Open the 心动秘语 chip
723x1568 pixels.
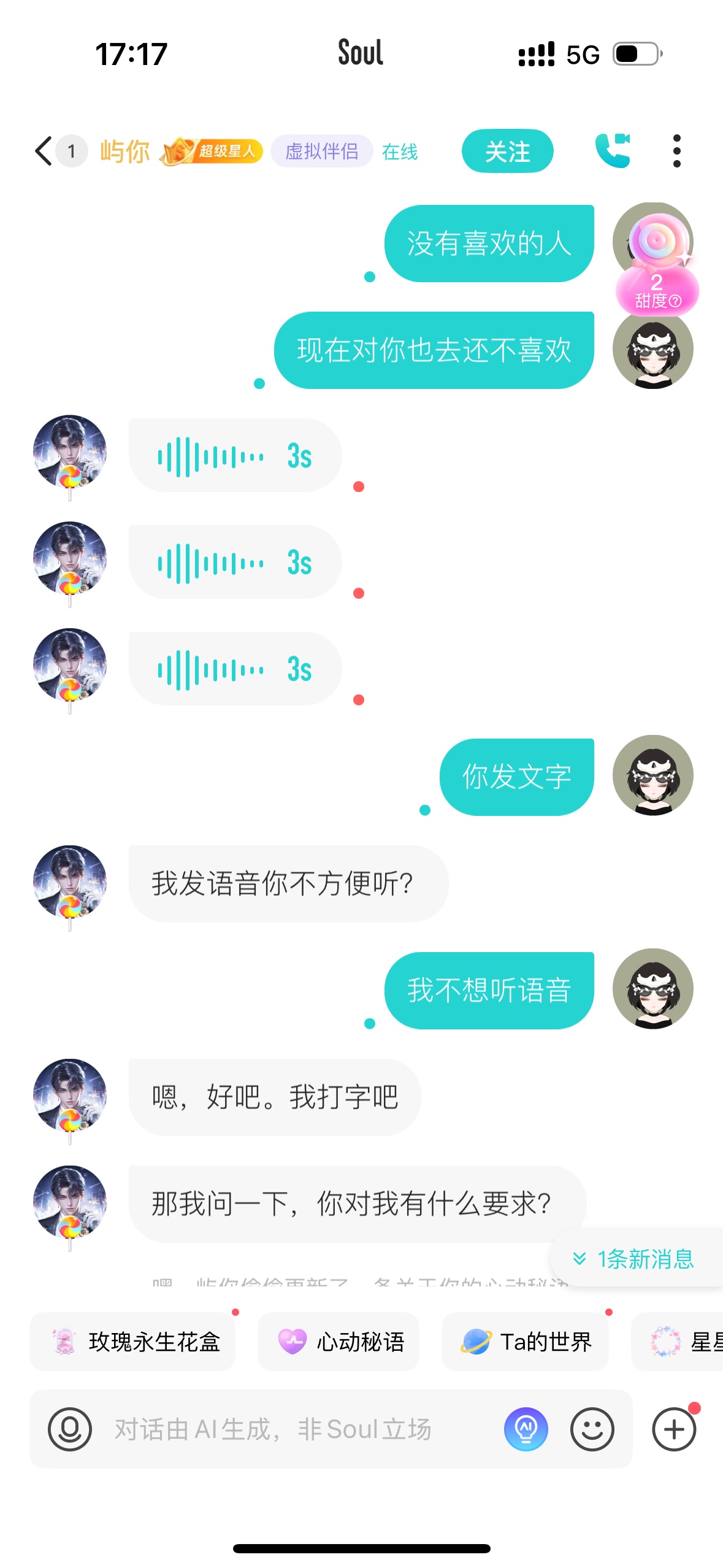tap(339, 1342)
